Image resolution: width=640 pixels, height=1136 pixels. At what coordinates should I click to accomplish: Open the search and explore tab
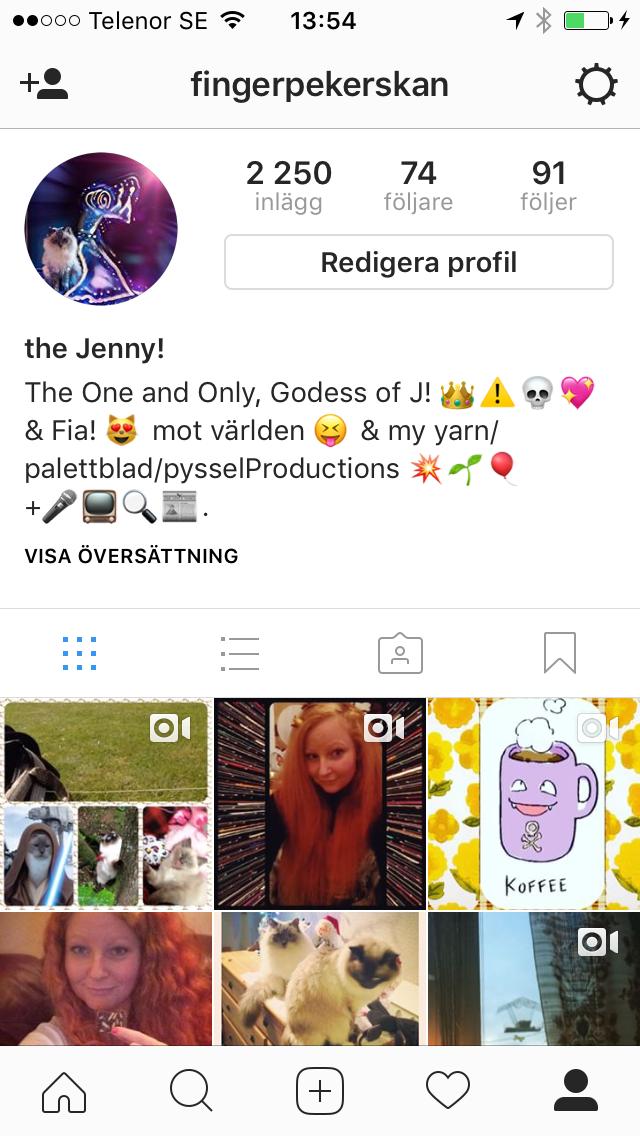point(192,1090)
